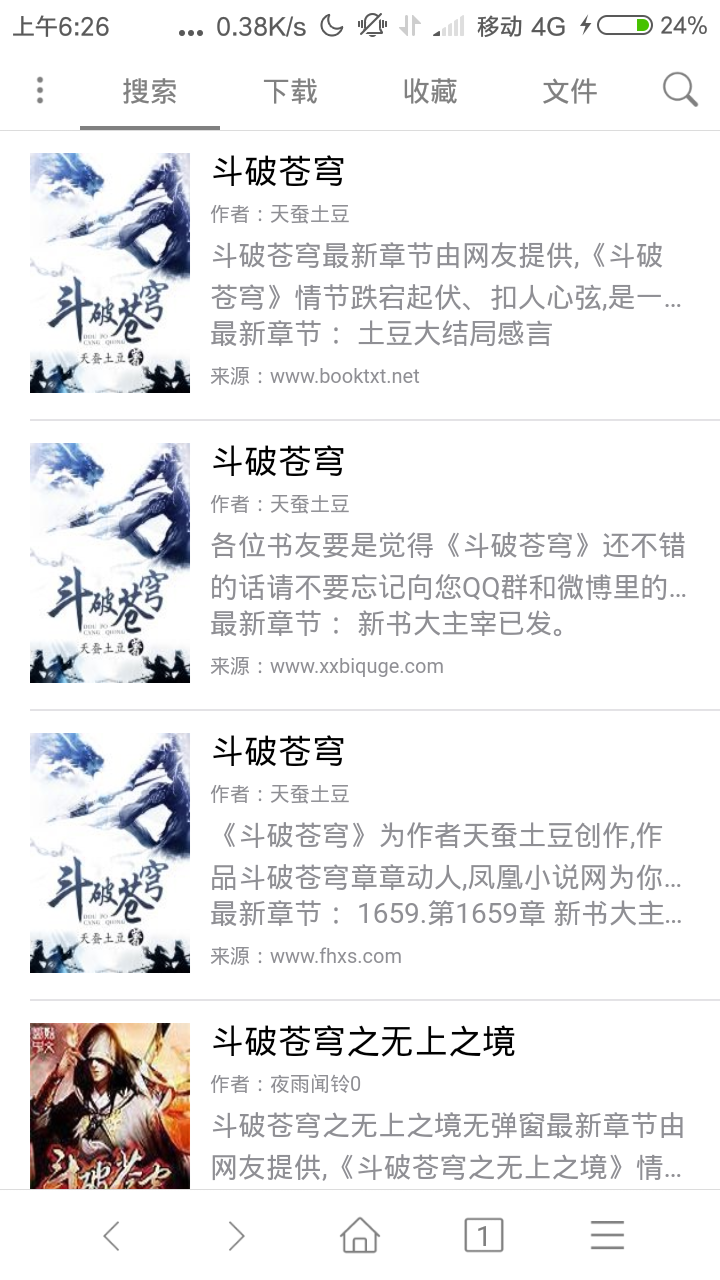Tap the home icon in bottom bar
Image resolution: width=720 pixels, height=1280 pixels.
tap(360, 1235)
